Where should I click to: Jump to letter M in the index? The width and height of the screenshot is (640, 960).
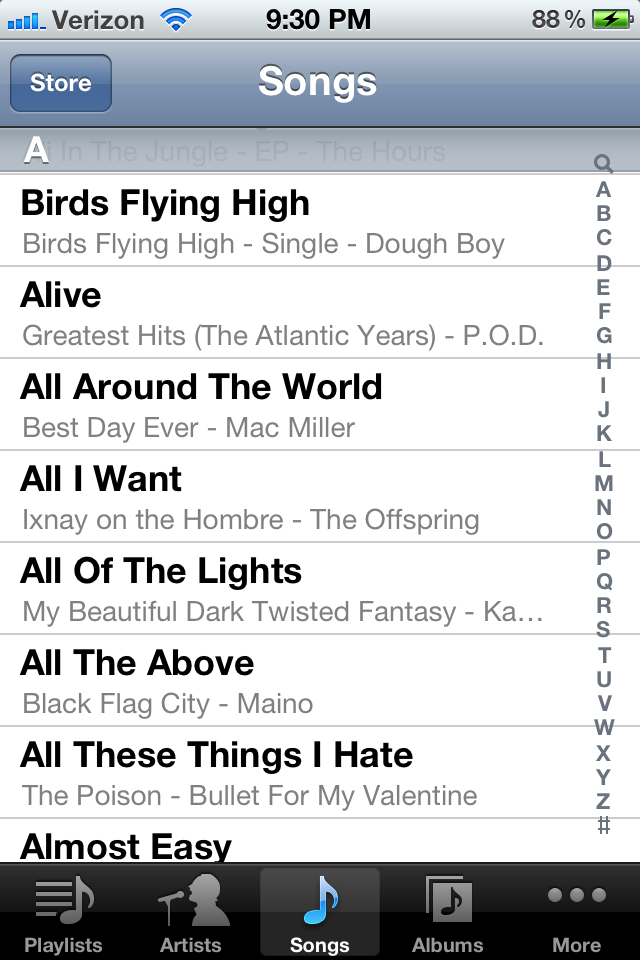point(603,483)
